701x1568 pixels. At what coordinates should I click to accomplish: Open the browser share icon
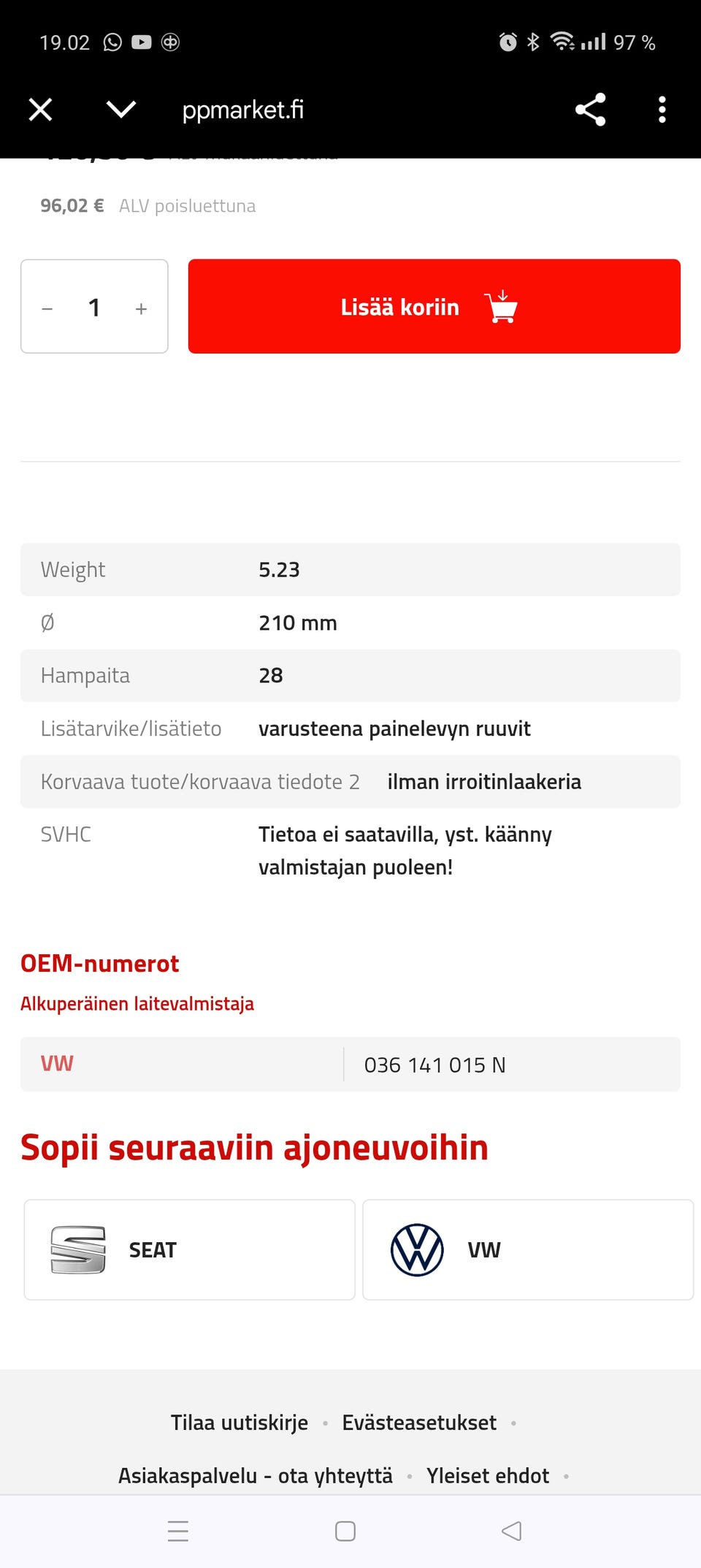[x=590, y=110]
